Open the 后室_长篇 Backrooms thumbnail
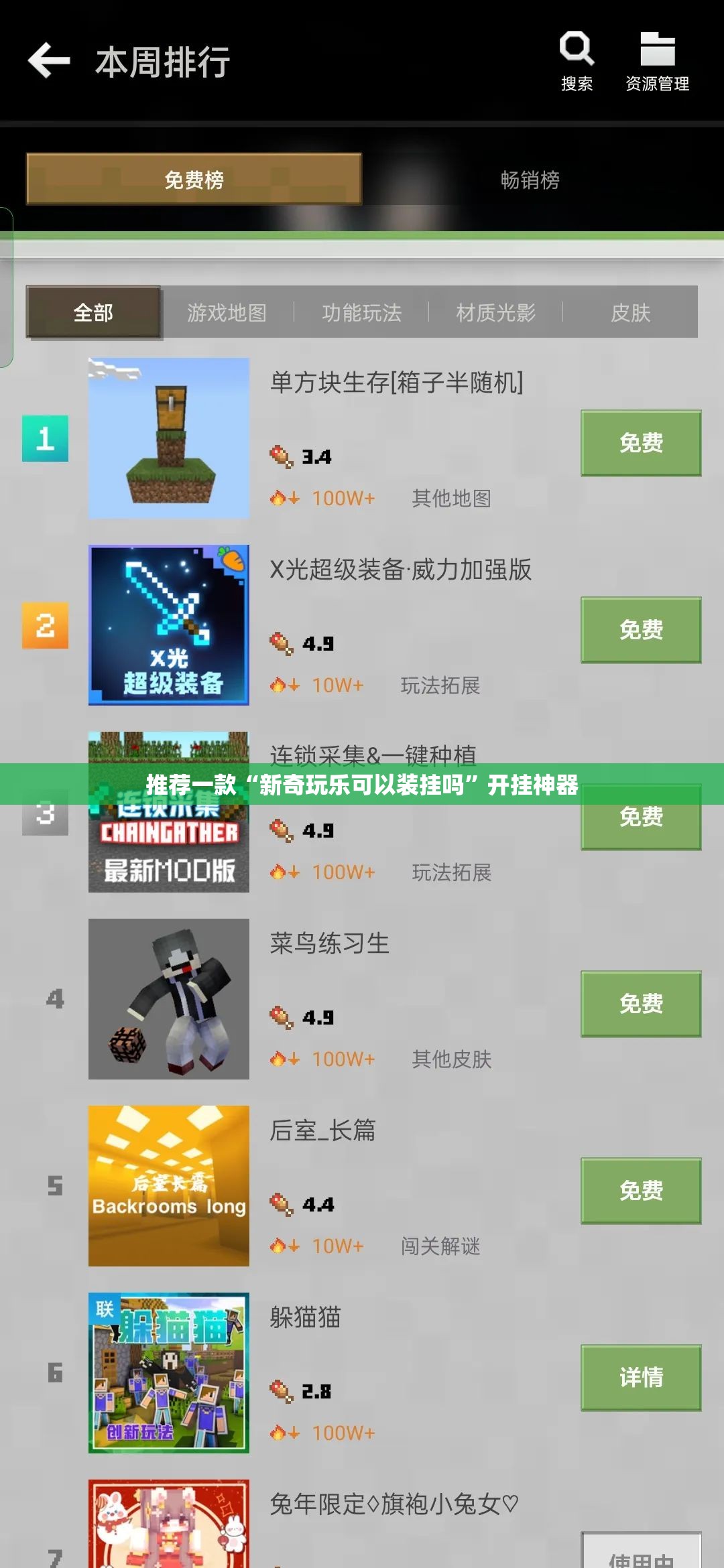This screenshot has width=724, height=1568. [169, 1186]
